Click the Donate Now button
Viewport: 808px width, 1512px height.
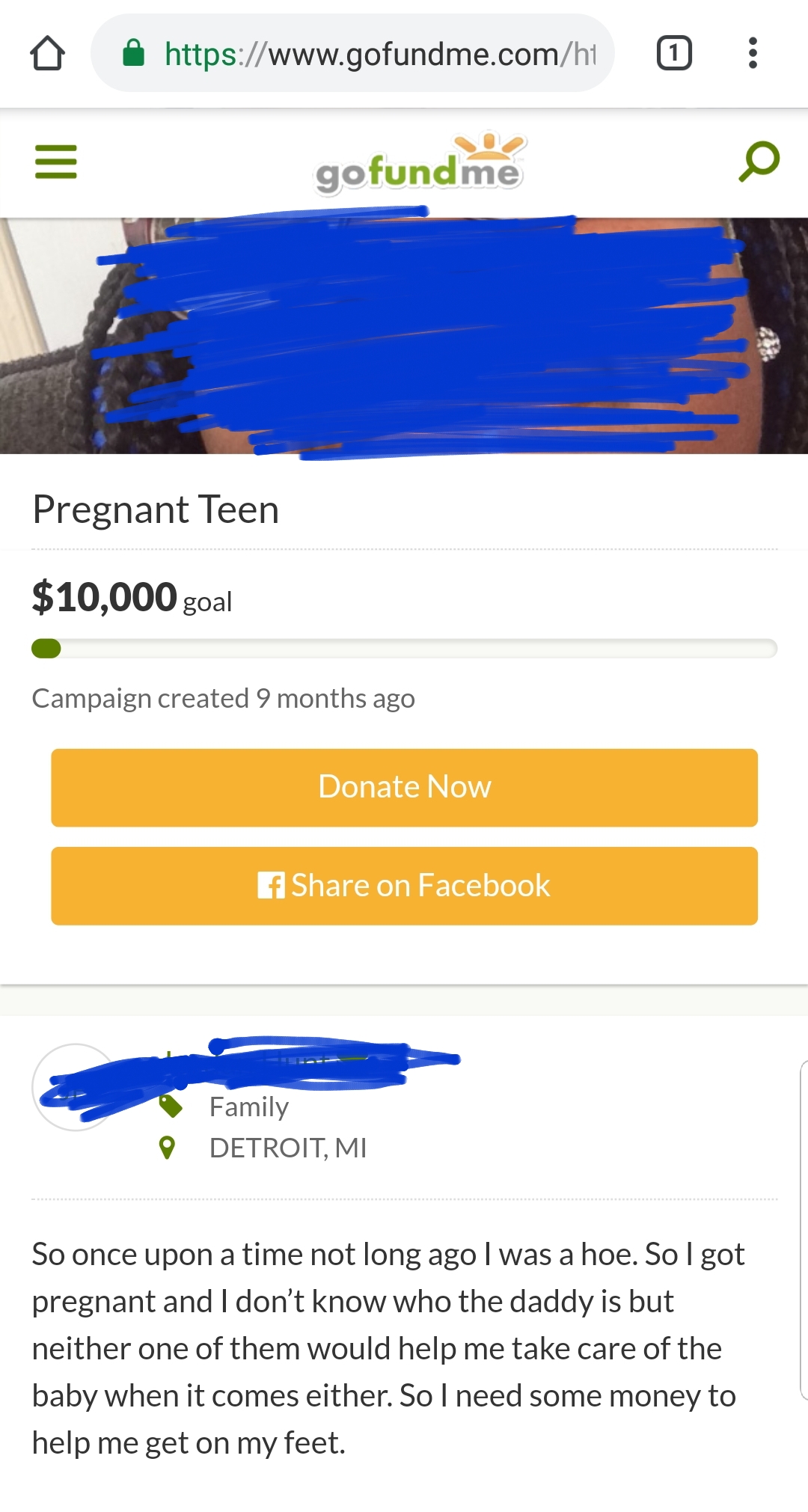[404, 786]
